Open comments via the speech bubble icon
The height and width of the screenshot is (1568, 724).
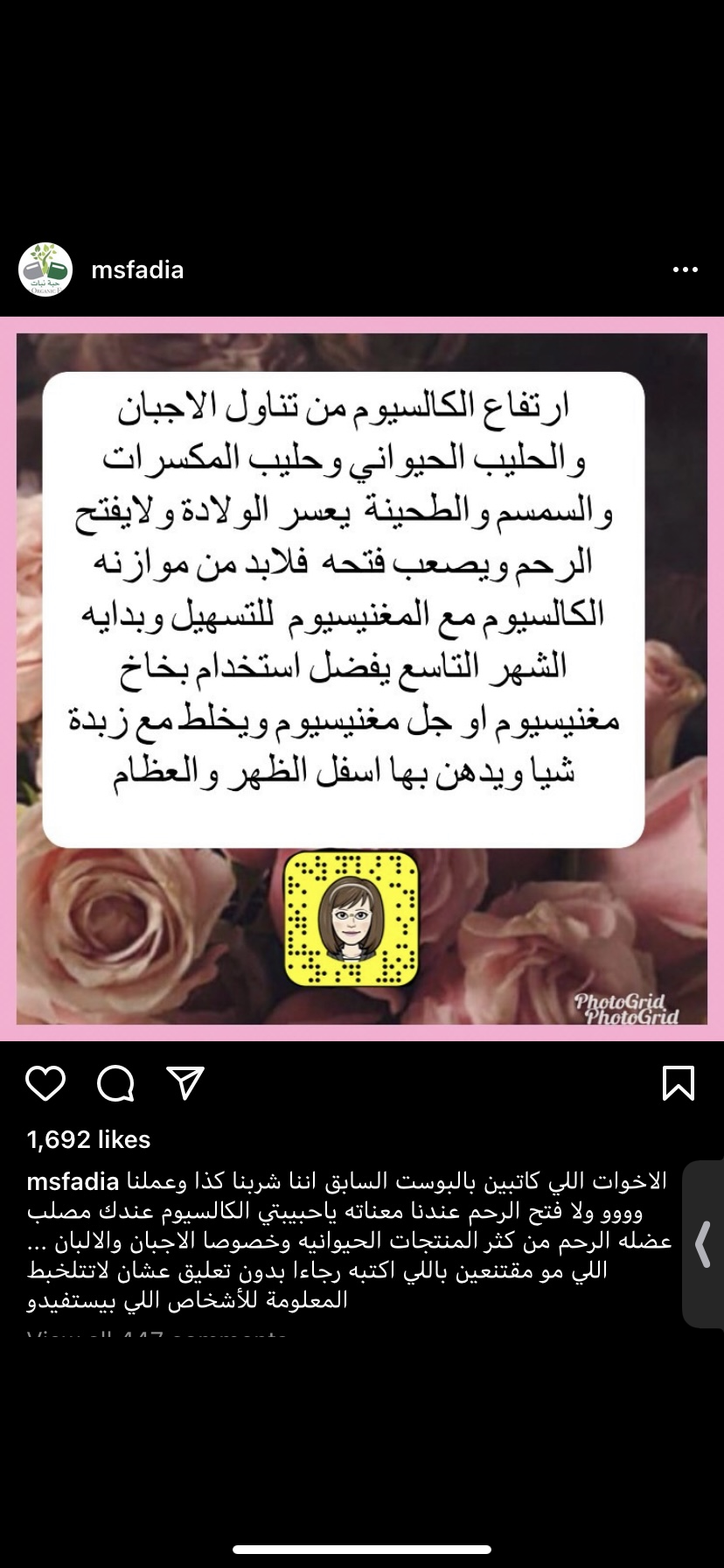(115, 1084)
